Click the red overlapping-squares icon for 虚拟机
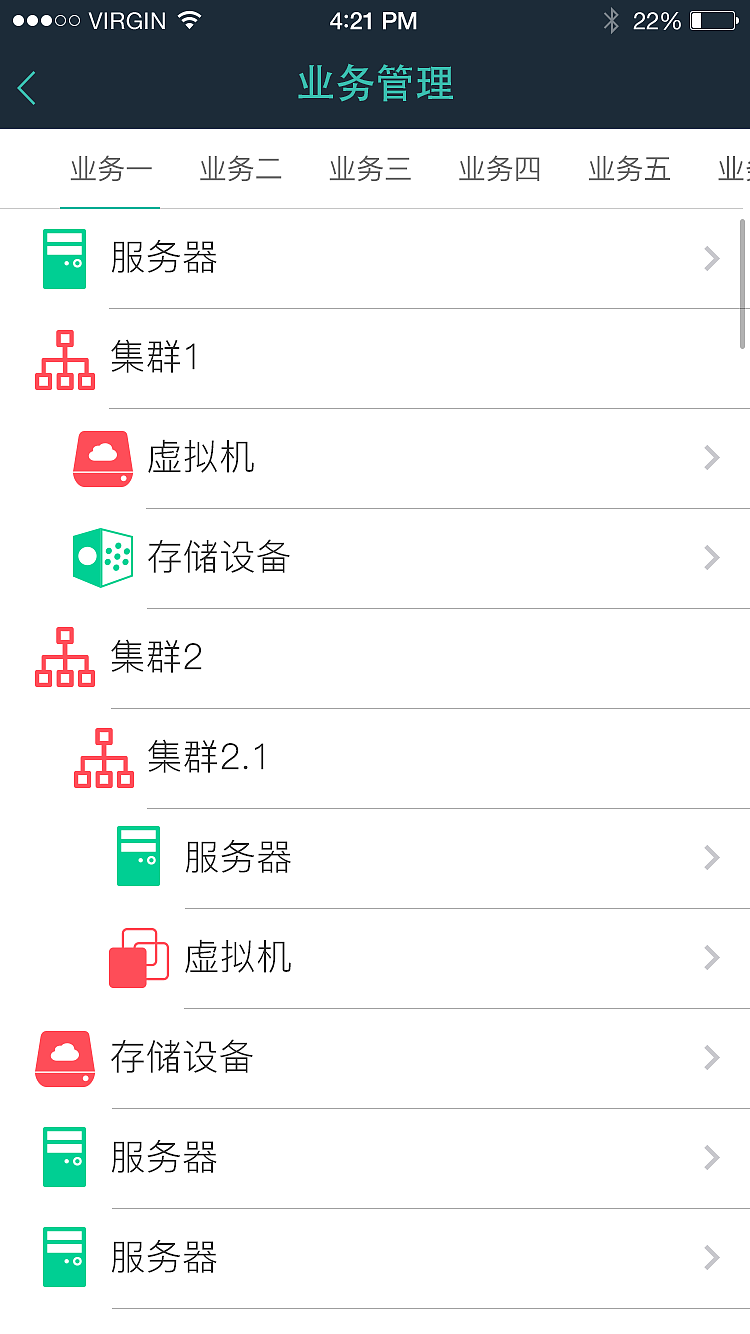This screenshot has width=750, height=1334. [142, 957]
